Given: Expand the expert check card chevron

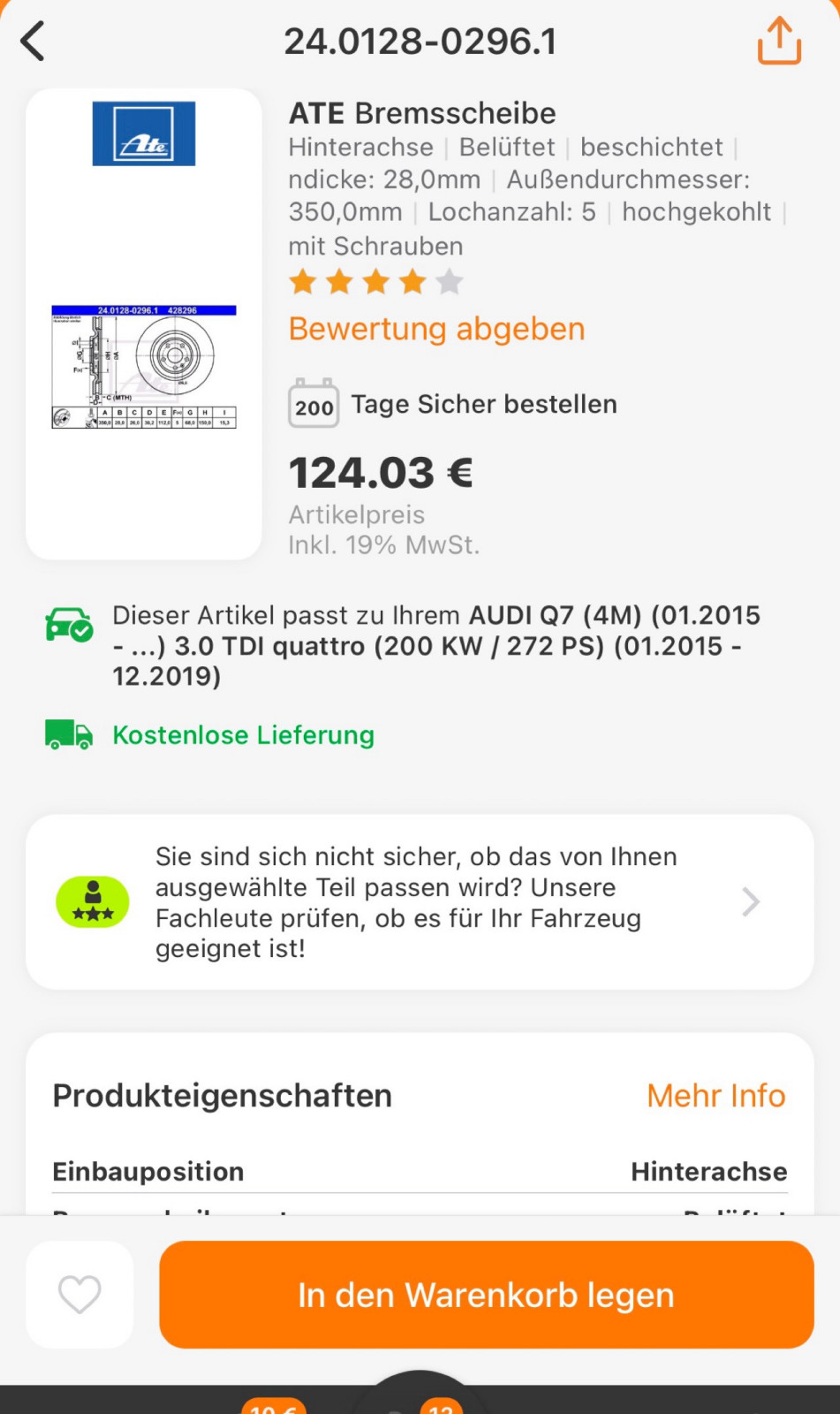Looking at the screenshot, I should pyautogui.click(x=750, y=902).
